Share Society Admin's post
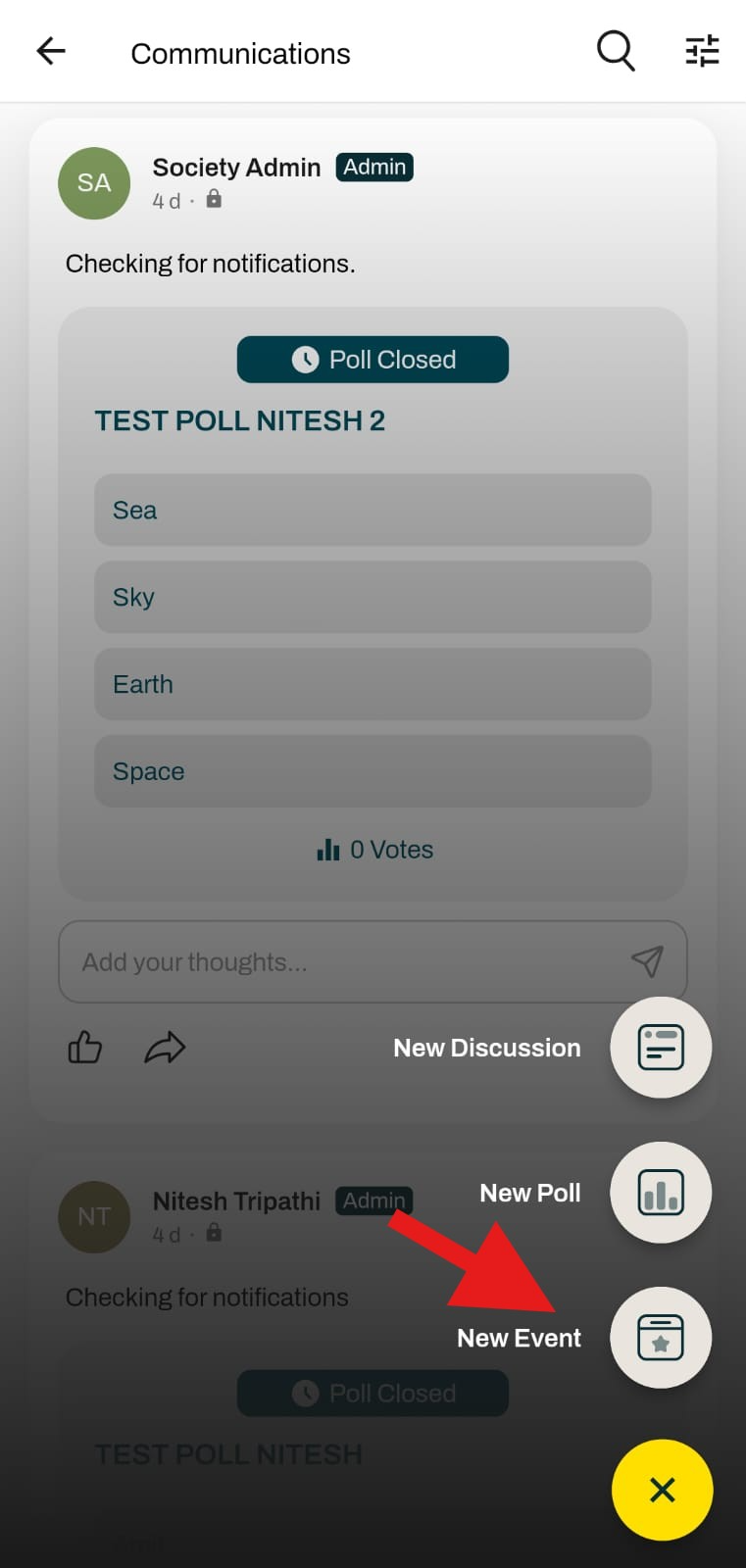The width and height of the screenshot is (746, 1568). [165, 1048]
